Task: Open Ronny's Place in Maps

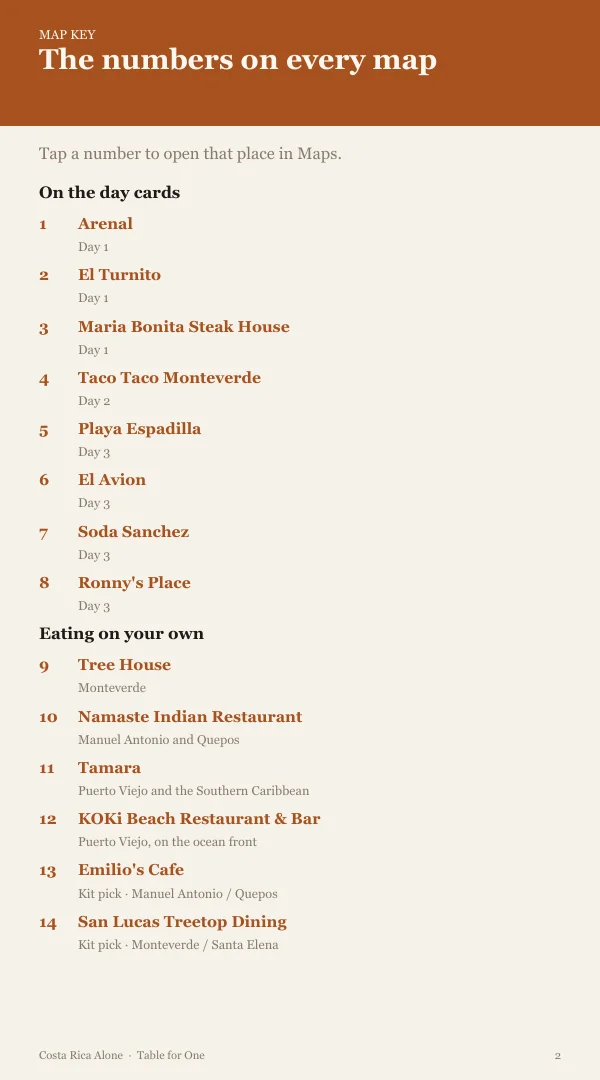Action: 134,583
